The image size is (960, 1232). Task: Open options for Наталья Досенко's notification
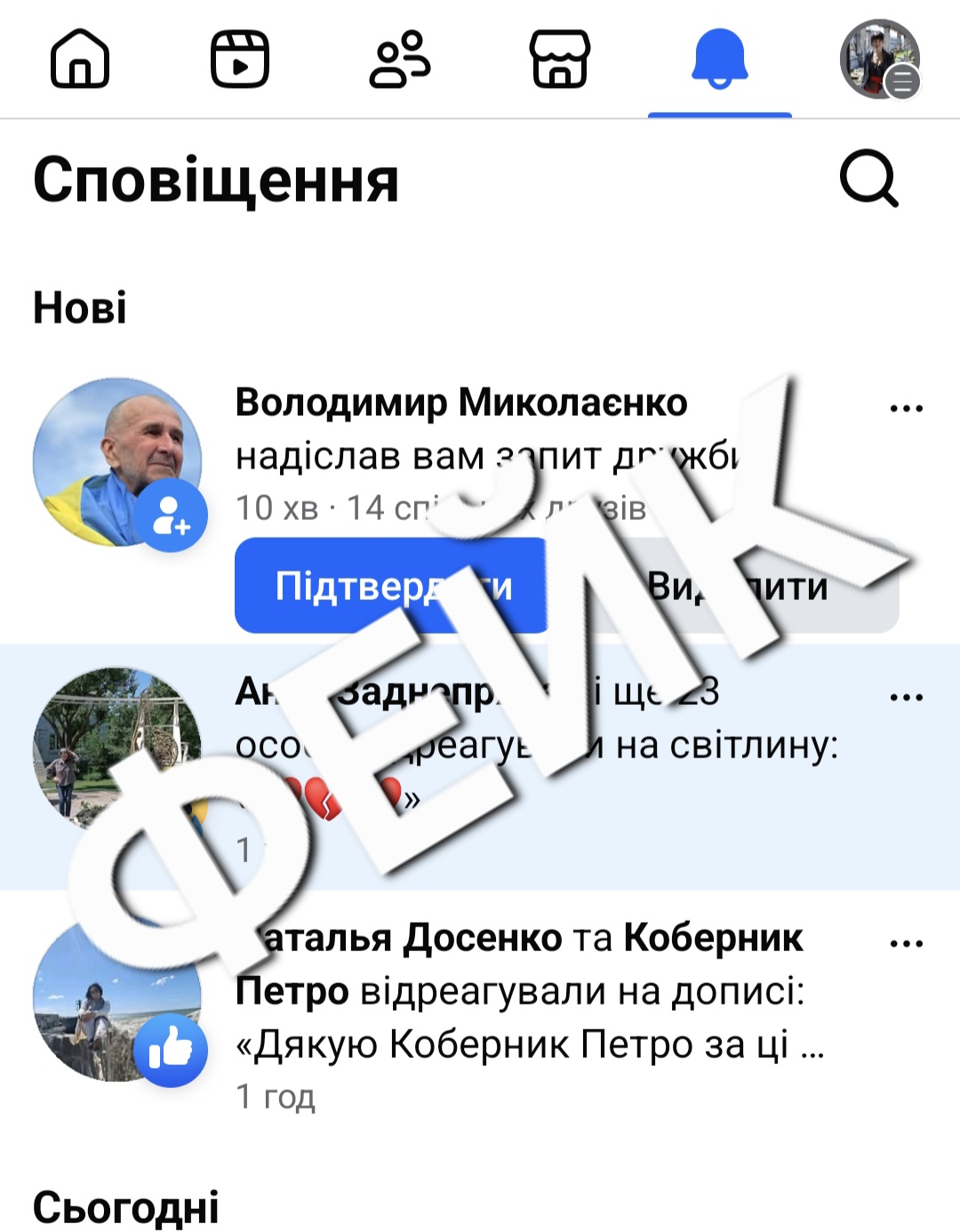pos(906,943)
